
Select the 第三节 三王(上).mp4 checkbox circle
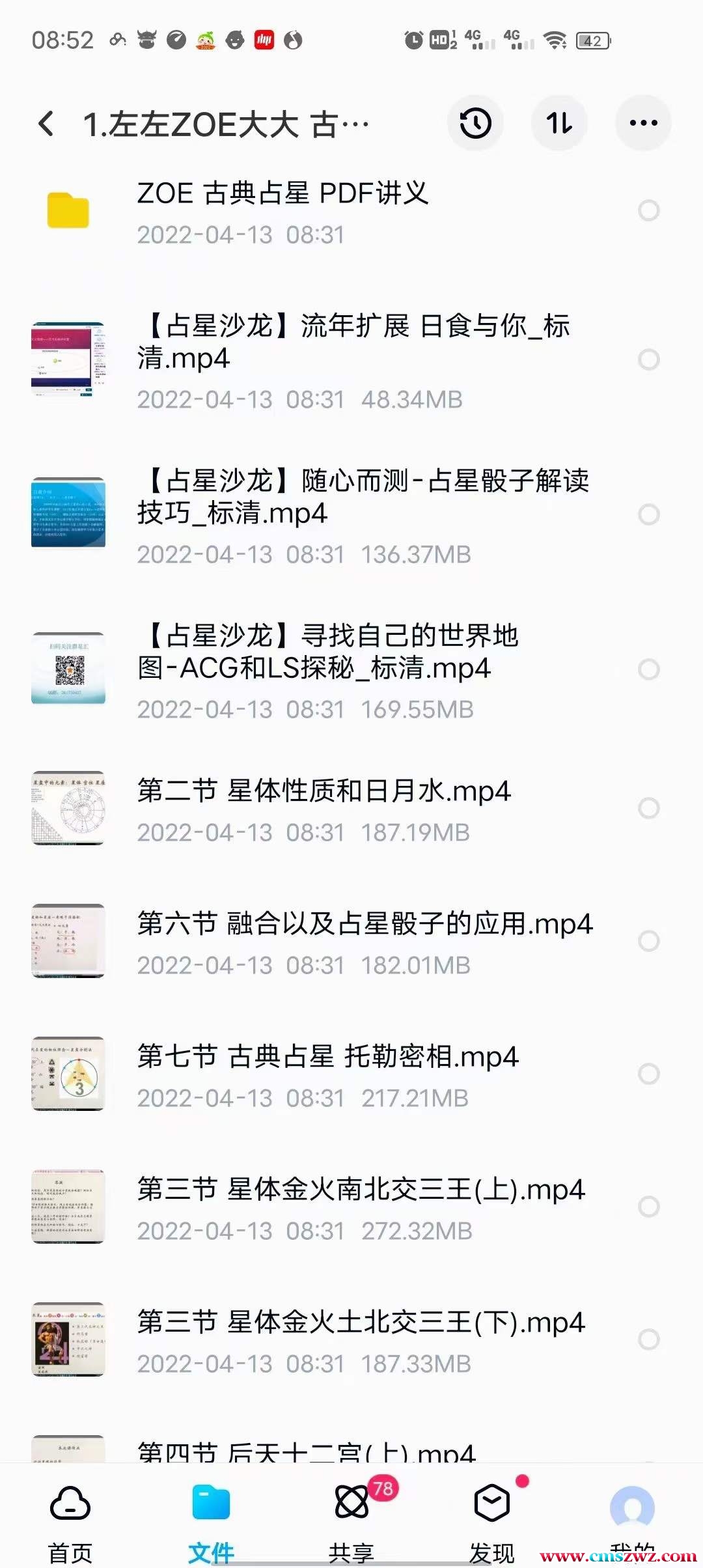coord(648,1207)
